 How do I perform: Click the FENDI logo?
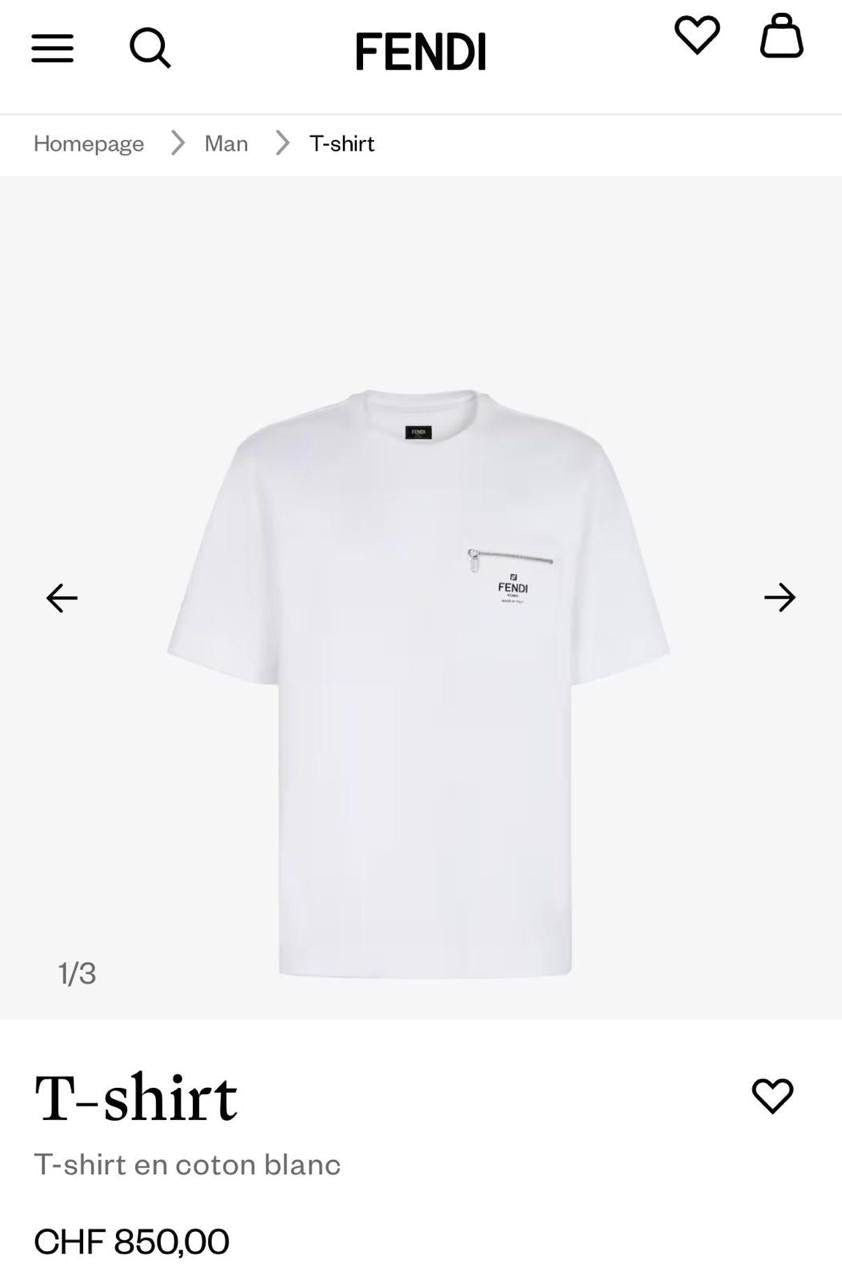(421, 50)
